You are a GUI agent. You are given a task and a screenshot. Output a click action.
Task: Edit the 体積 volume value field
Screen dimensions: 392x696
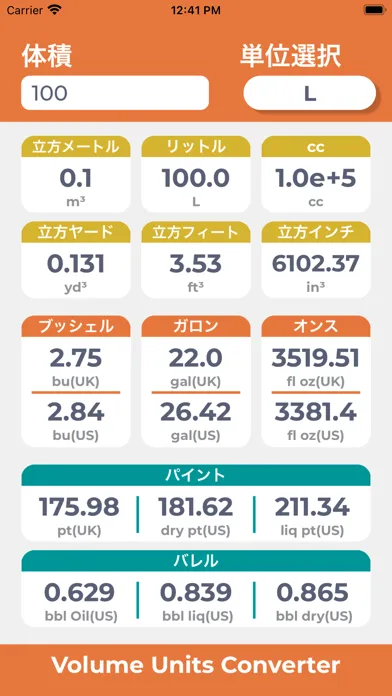115,93
